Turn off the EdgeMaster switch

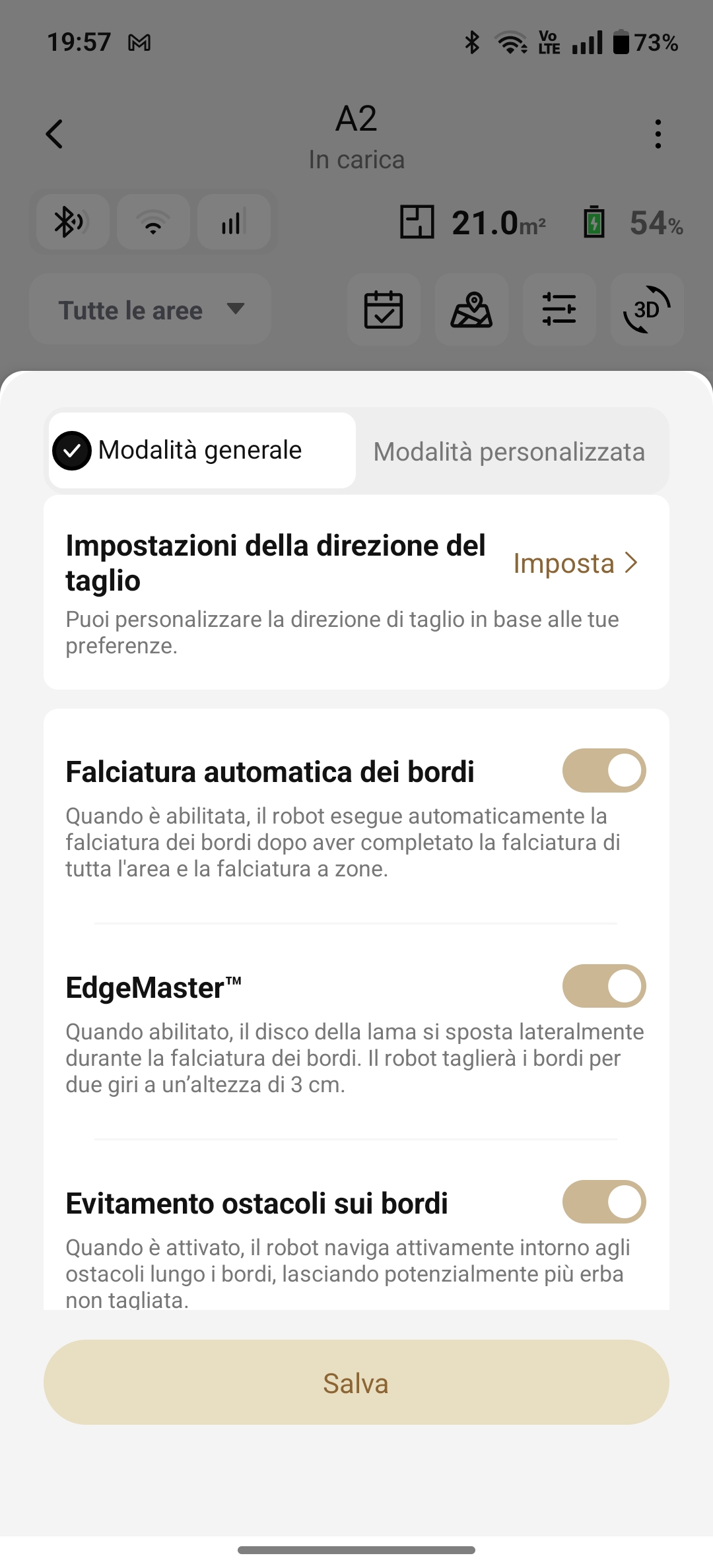(604, 986)
